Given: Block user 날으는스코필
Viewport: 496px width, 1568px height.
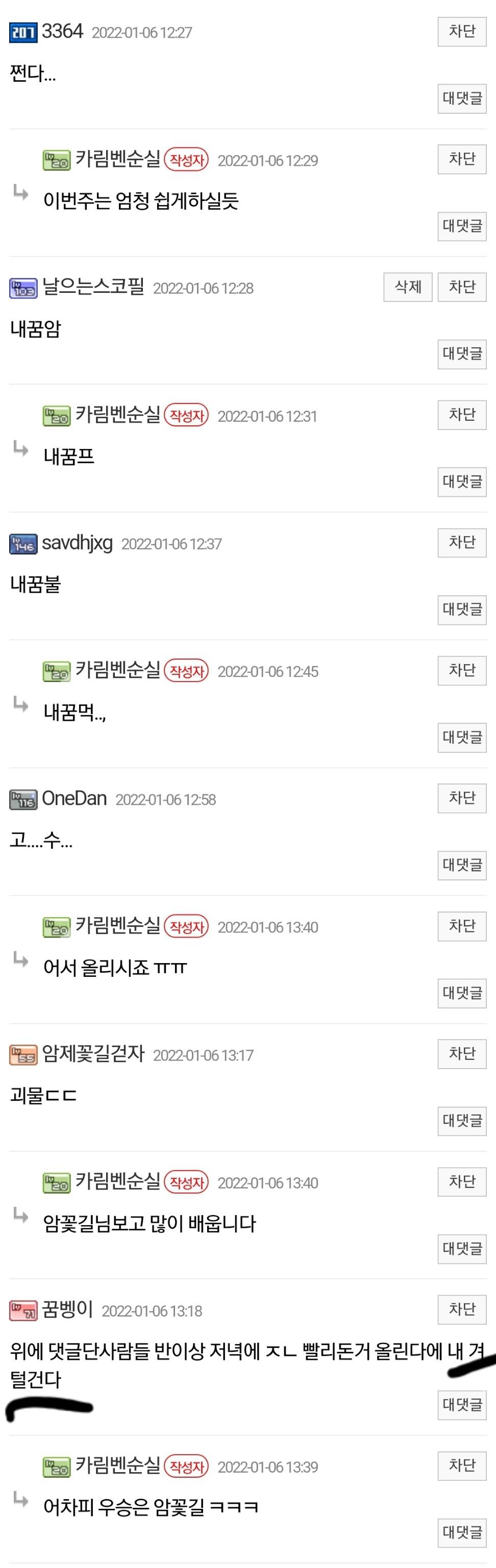Looking at the screenshot, I should [x=461, y=287].
